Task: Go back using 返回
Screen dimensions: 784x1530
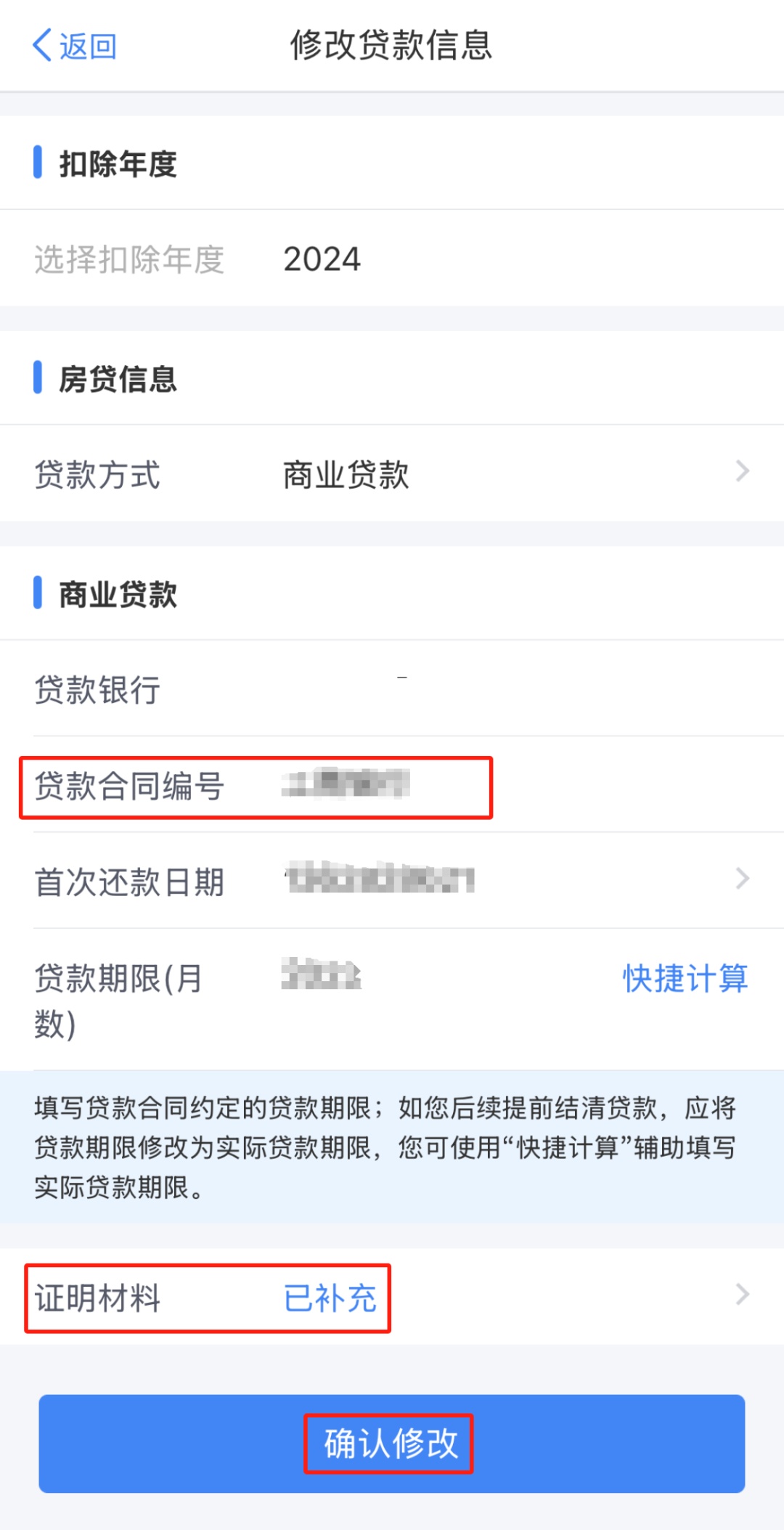Action: [x=74, y=46]
